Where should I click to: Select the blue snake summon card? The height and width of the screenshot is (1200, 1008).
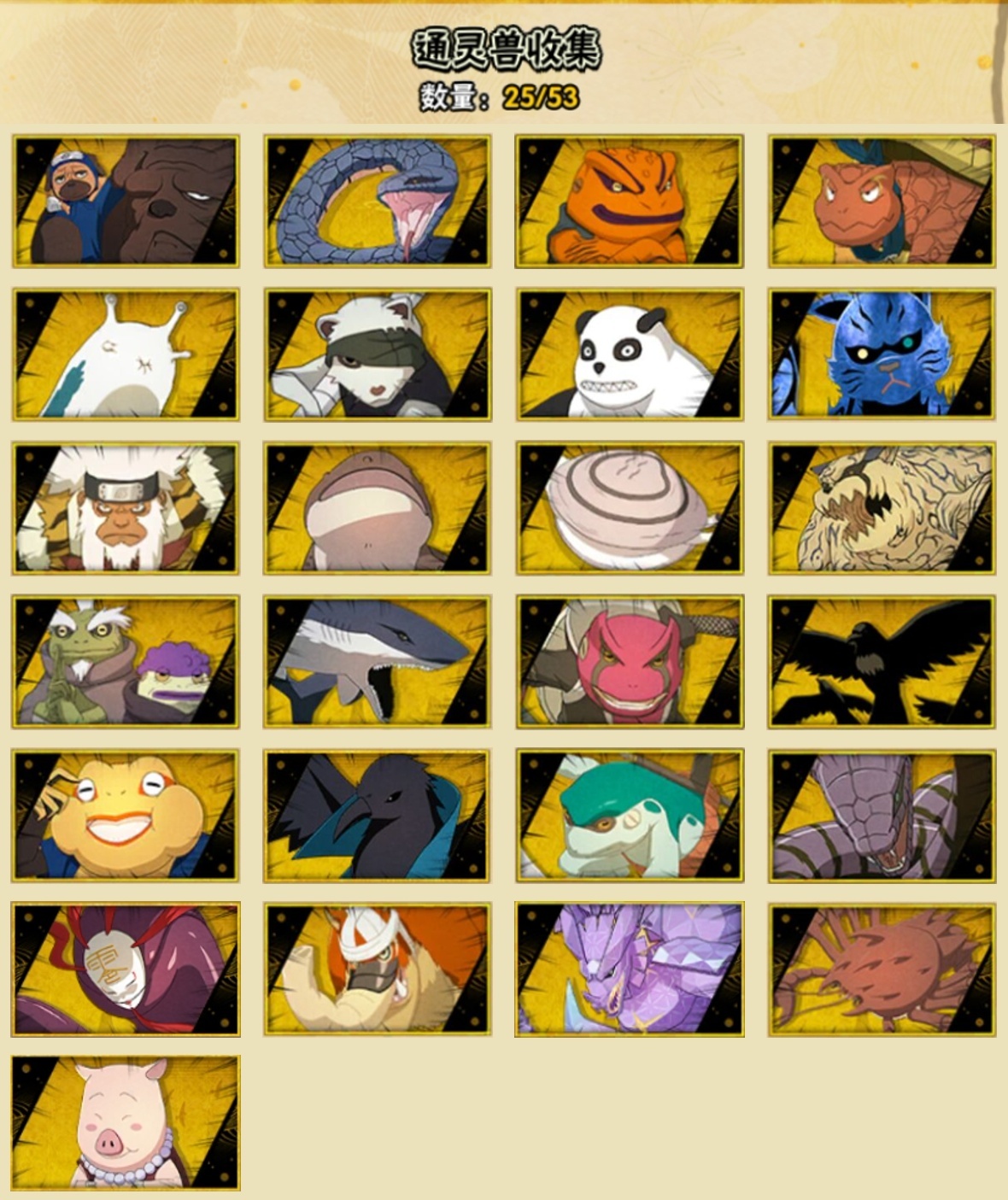coord(378,201)
